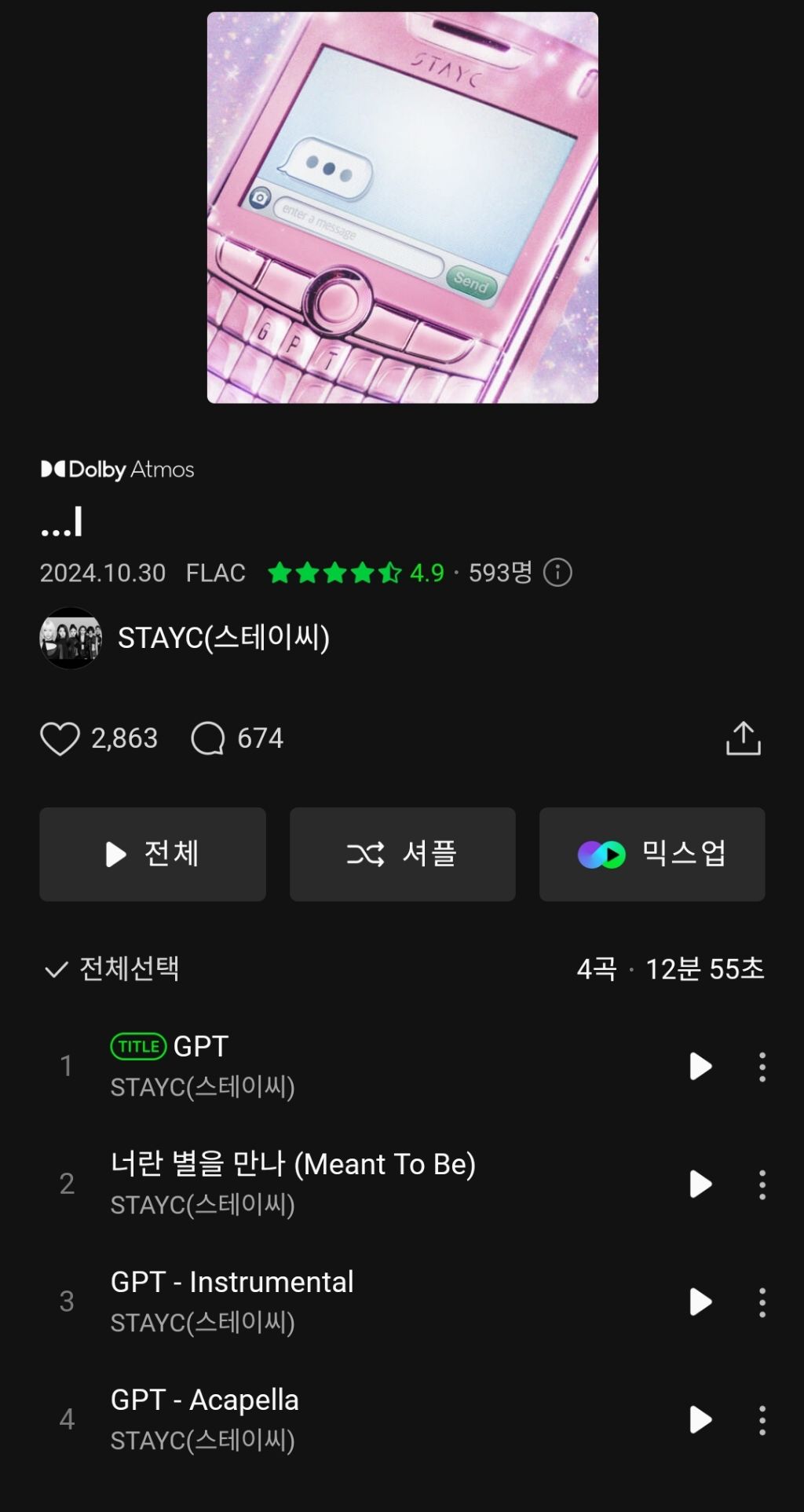
Task: Play GPT - Instrumental
Action: tap(700, 1301)
